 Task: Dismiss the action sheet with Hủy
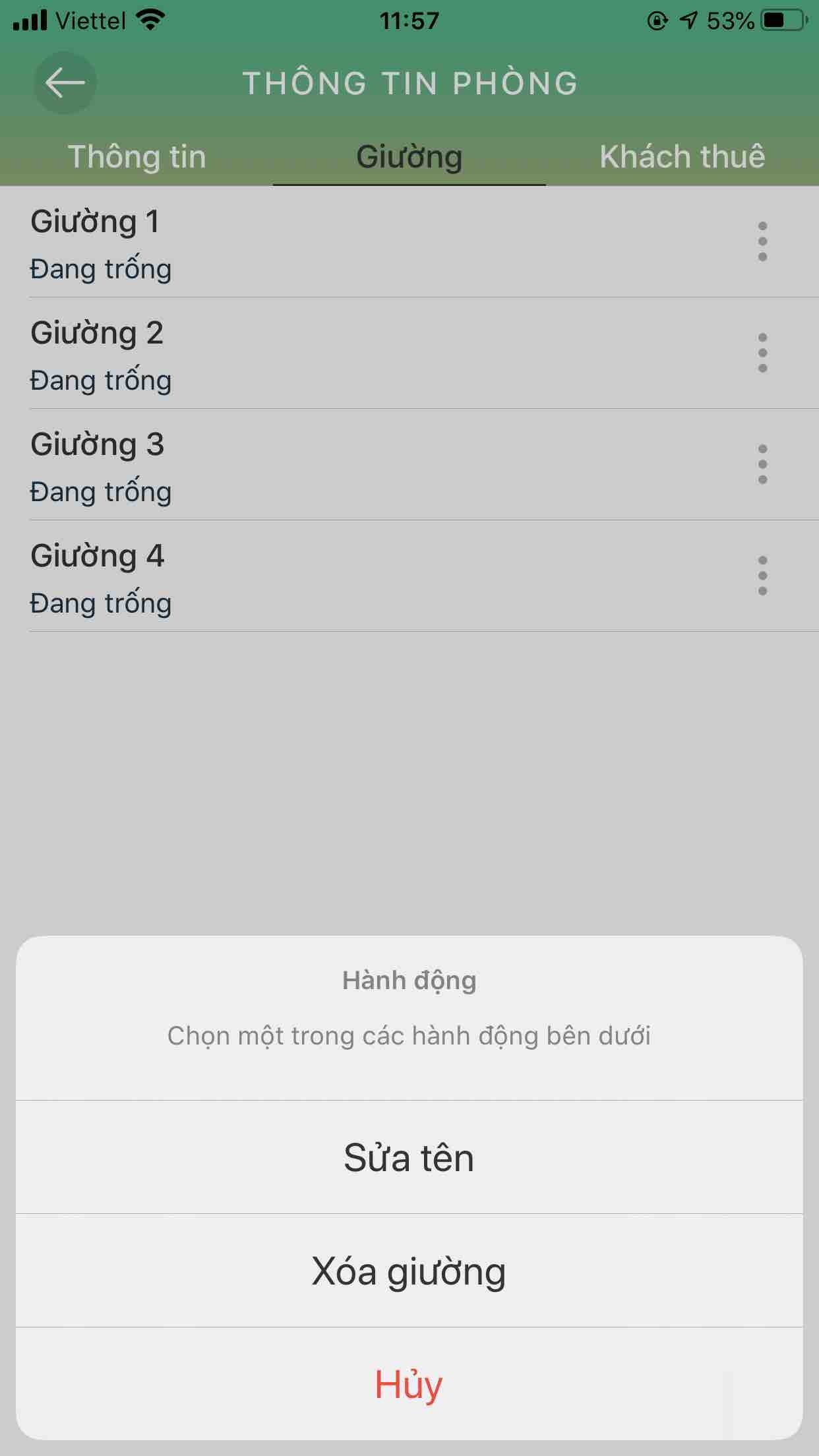409,1384
